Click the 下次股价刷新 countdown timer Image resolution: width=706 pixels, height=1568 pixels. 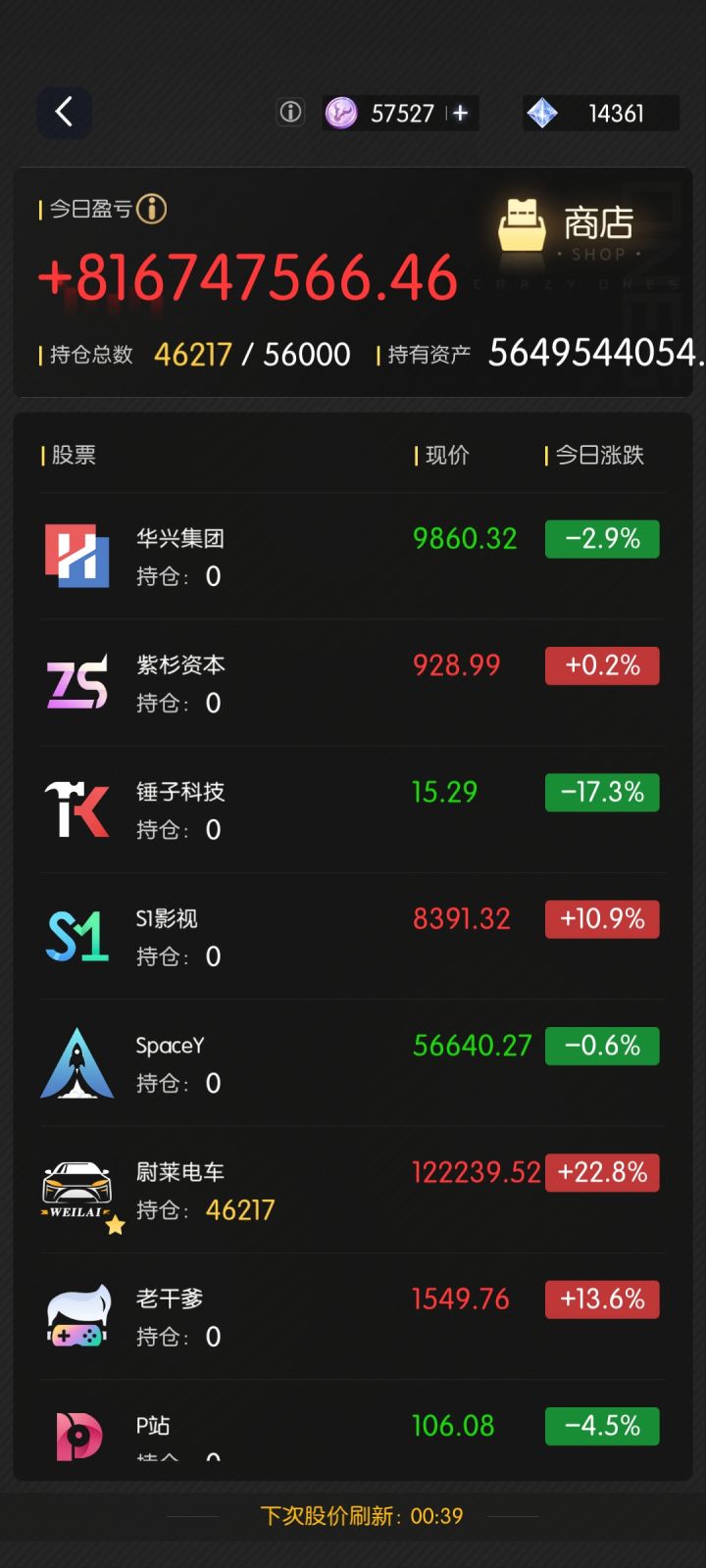(x=361, y=1516)
